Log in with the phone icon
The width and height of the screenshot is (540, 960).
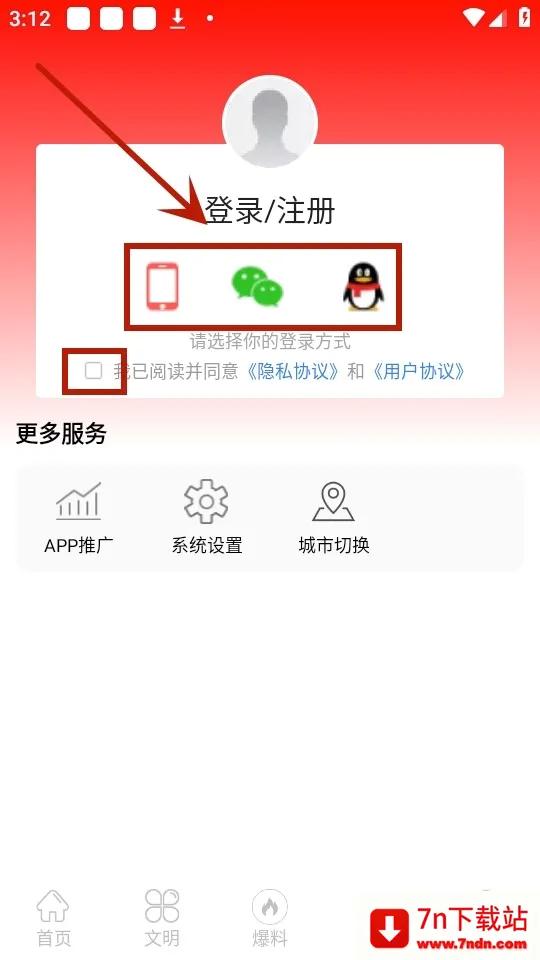[x=162, y=286]
